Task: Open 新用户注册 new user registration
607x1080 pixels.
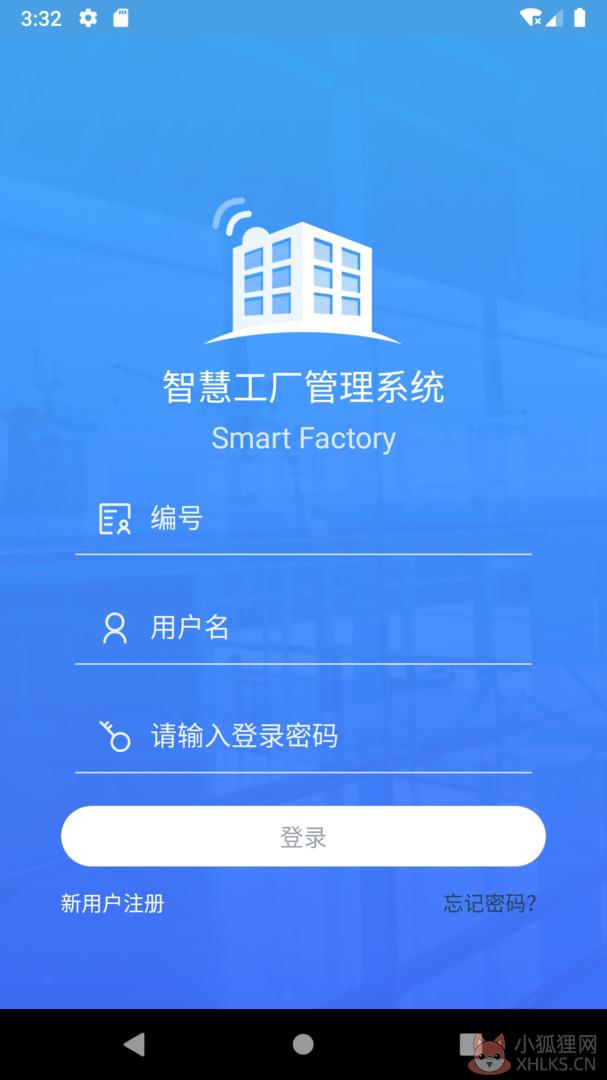Action: pos(112,903)
